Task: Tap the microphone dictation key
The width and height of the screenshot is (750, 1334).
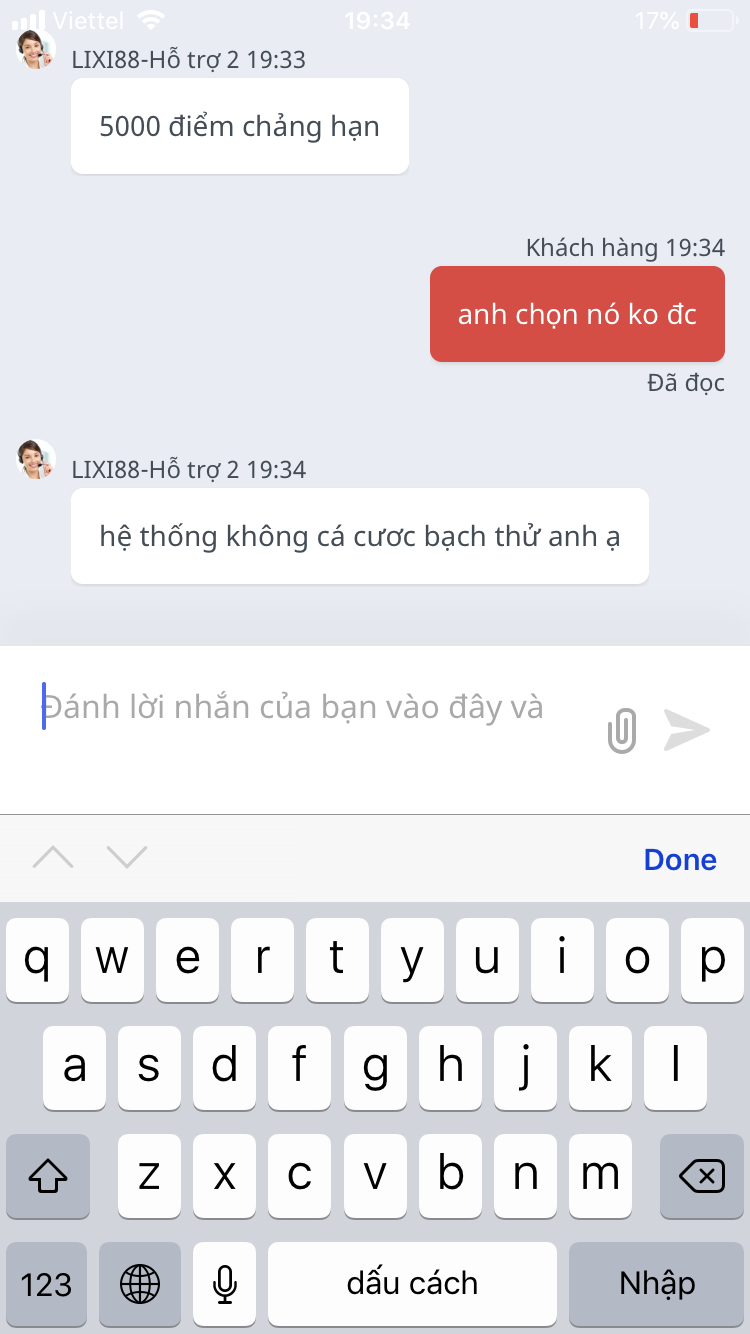Action: pyautogui.click(x=225, y=1284)
